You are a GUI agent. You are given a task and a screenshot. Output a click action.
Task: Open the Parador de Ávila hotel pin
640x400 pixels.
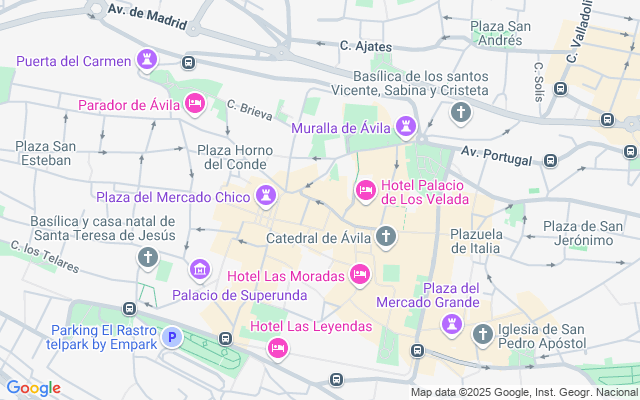click(x=195, y=103)
